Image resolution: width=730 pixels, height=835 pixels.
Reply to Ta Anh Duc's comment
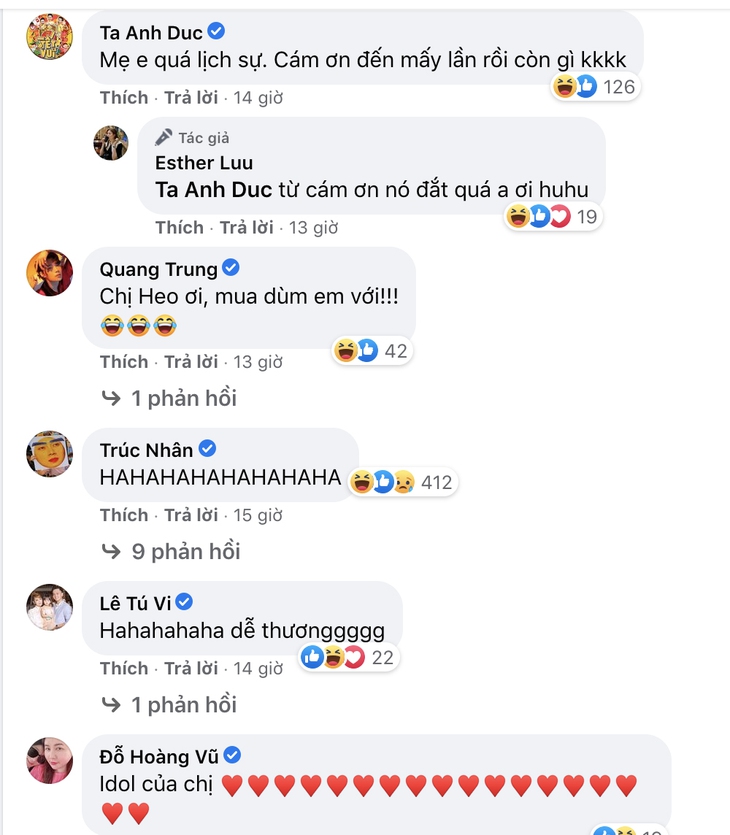tap(191, 97)
